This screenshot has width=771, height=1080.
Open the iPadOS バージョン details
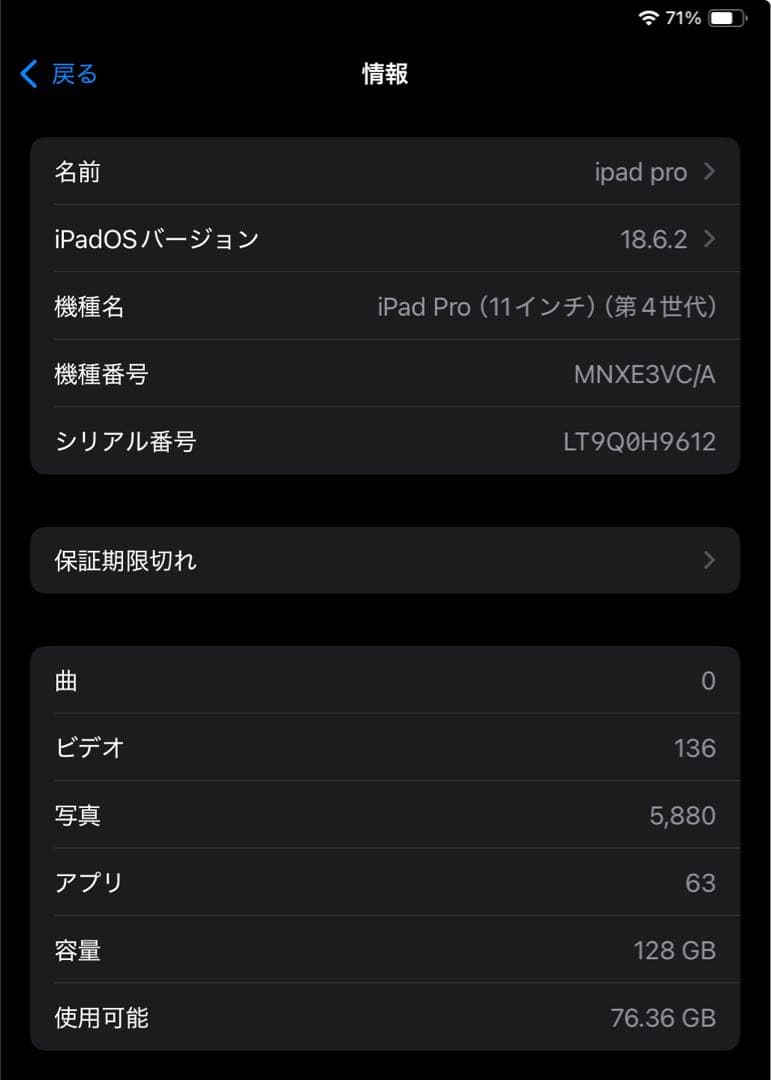[x=385, y=238]
